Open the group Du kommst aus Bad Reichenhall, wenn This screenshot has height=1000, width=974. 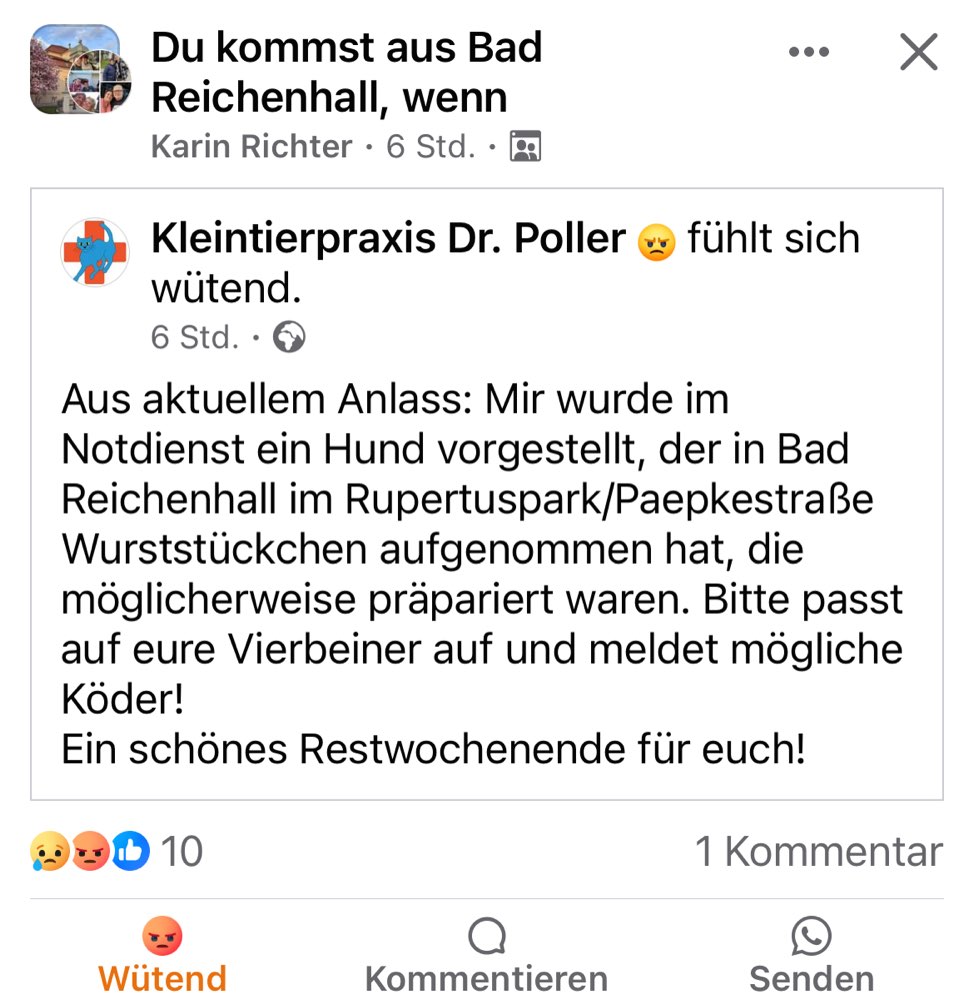347,72
